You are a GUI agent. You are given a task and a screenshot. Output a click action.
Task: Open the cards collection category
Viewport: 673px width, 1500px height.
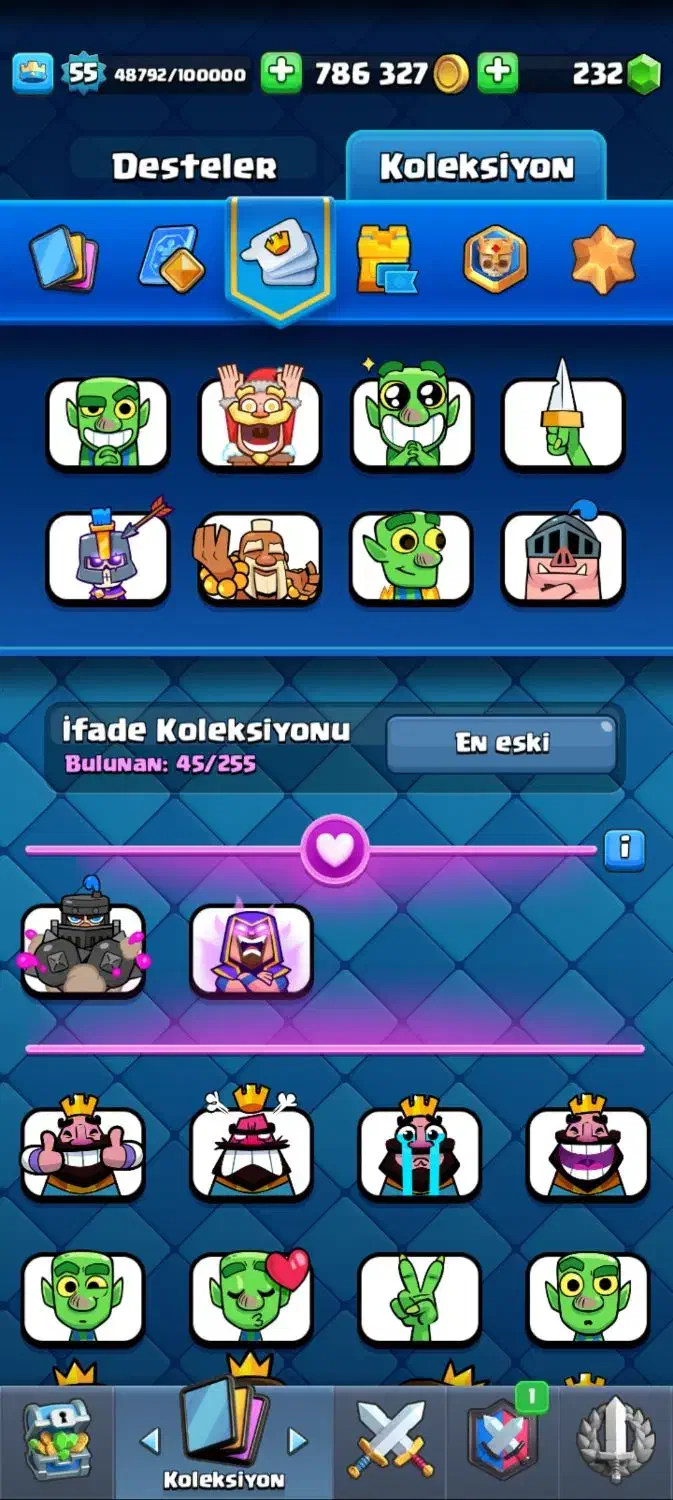point(63,257)
